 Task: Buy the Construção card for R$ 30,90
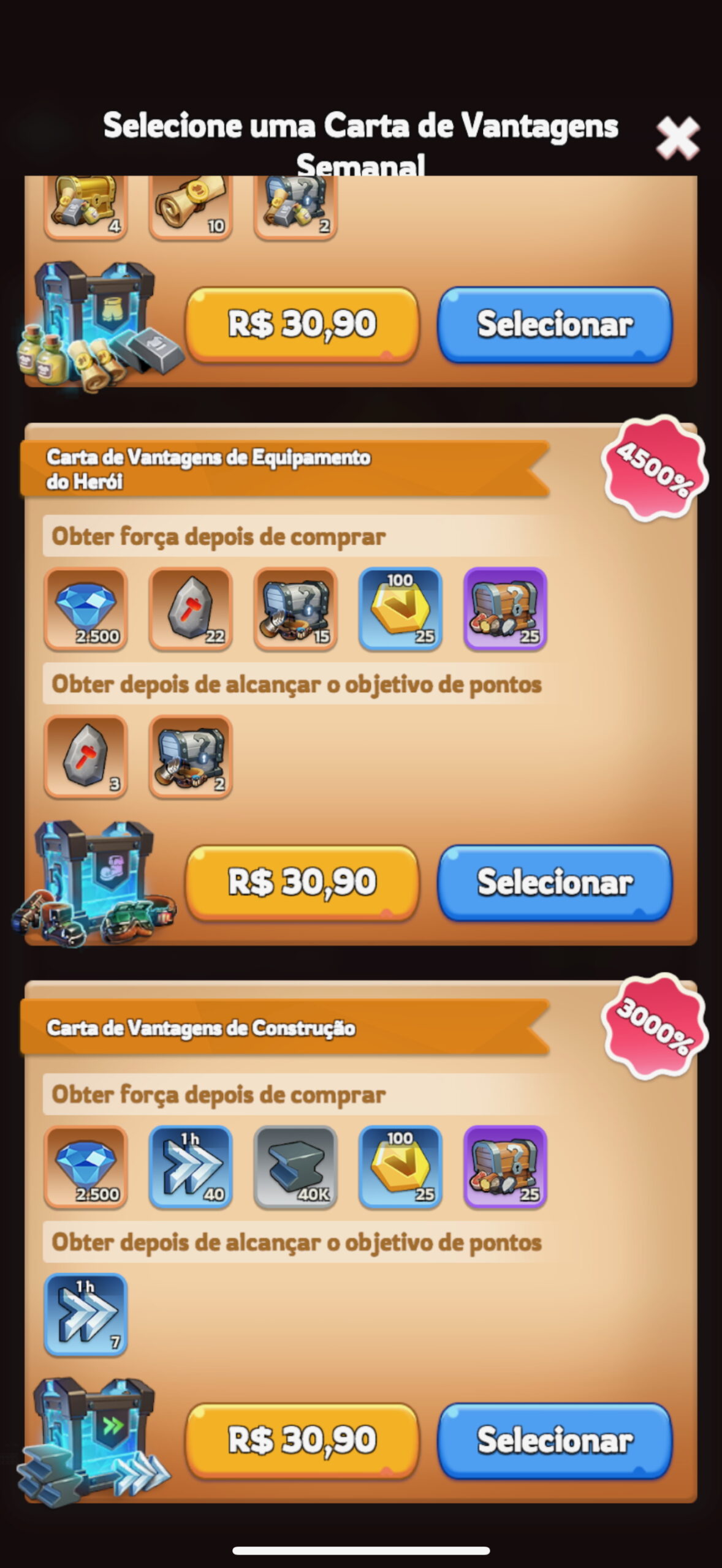click(x=302, y=1441)
